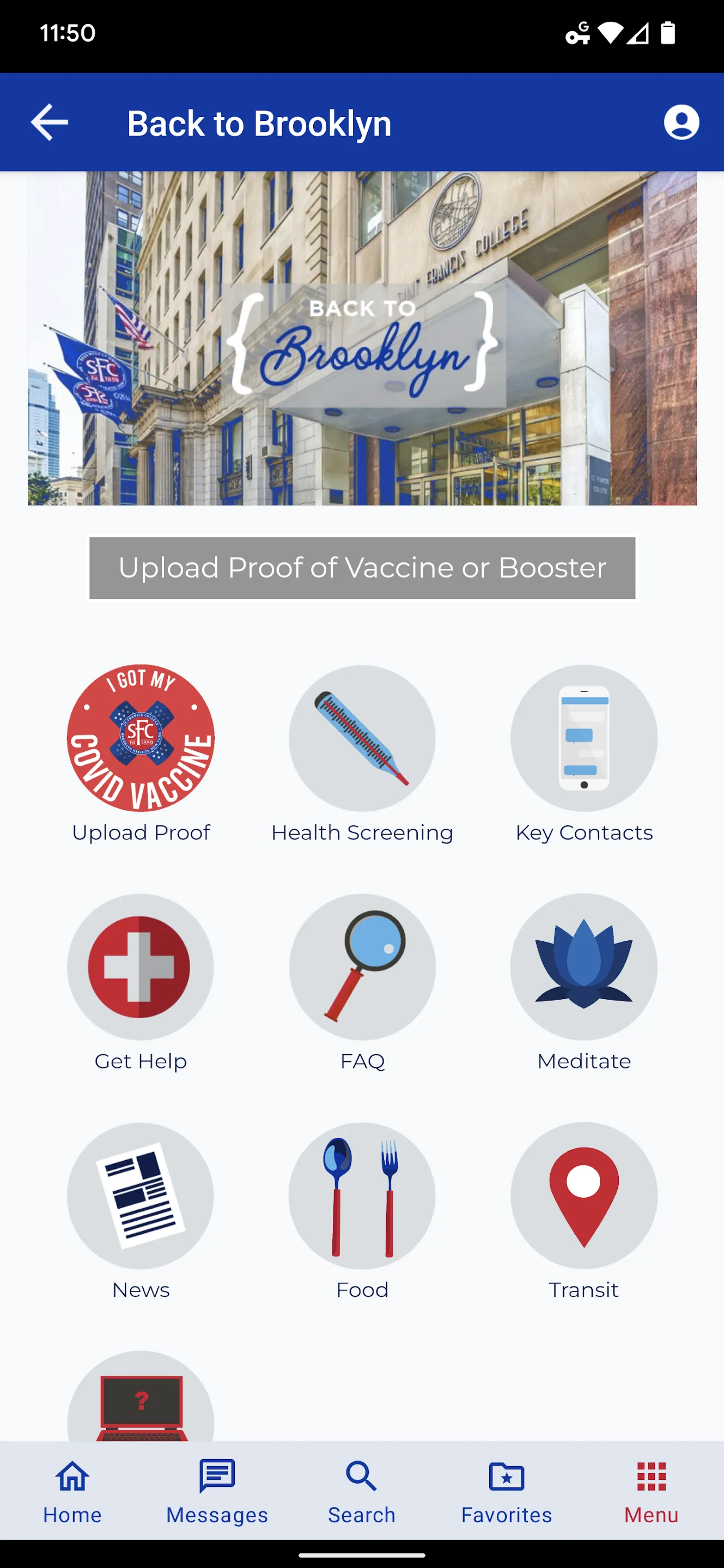The height and width of the screenshot is (1568, 724).
Task: Tap the Back to Brooklyn banner image
Action: (362, 339)
